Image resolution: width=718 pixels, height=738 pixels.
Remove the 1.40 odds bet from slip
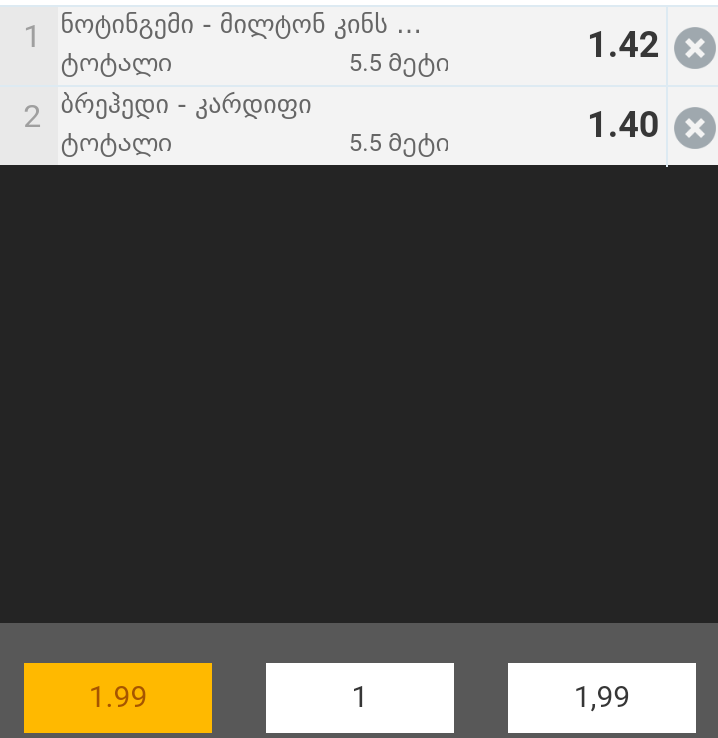(x=694, y=128)
